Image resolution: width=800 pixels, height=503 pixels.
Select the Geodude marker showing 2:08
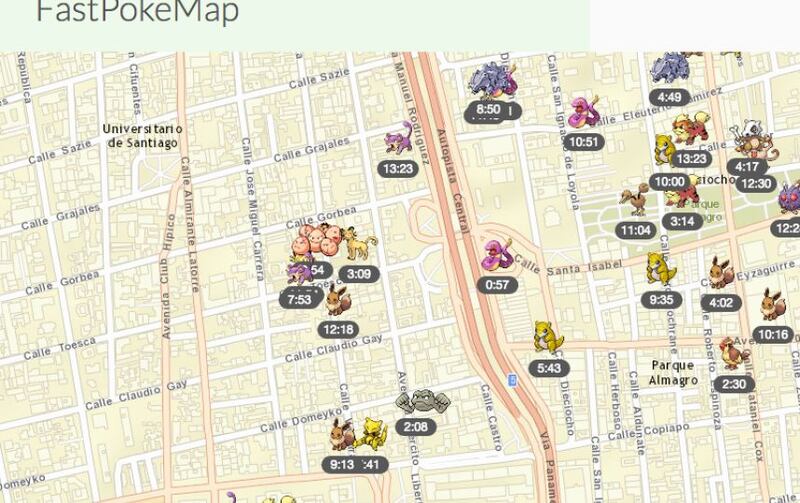(x=421, y=403)
